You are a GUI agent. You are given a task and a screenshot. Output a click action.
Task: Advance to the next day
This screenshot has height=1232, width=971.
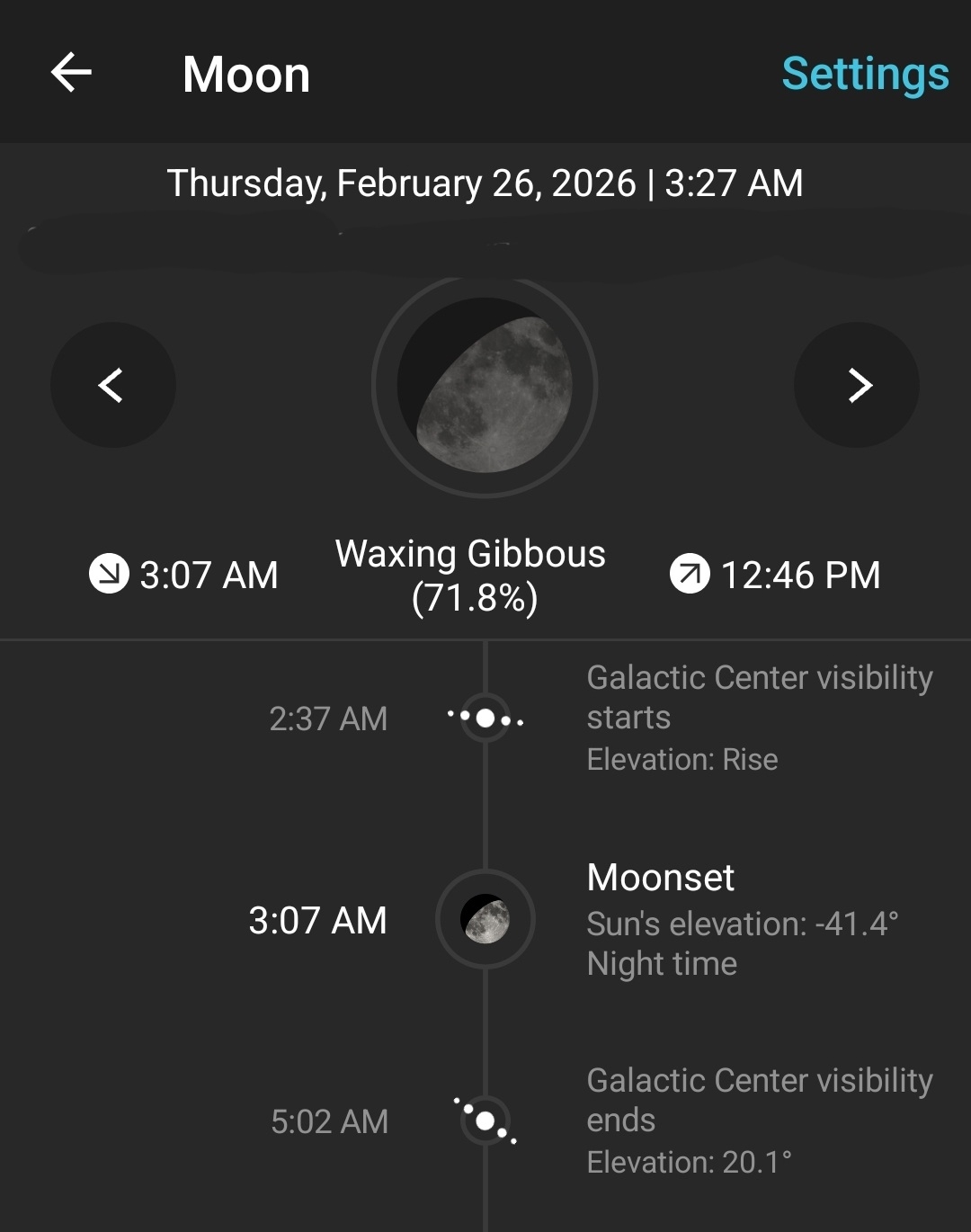(857, 385)
